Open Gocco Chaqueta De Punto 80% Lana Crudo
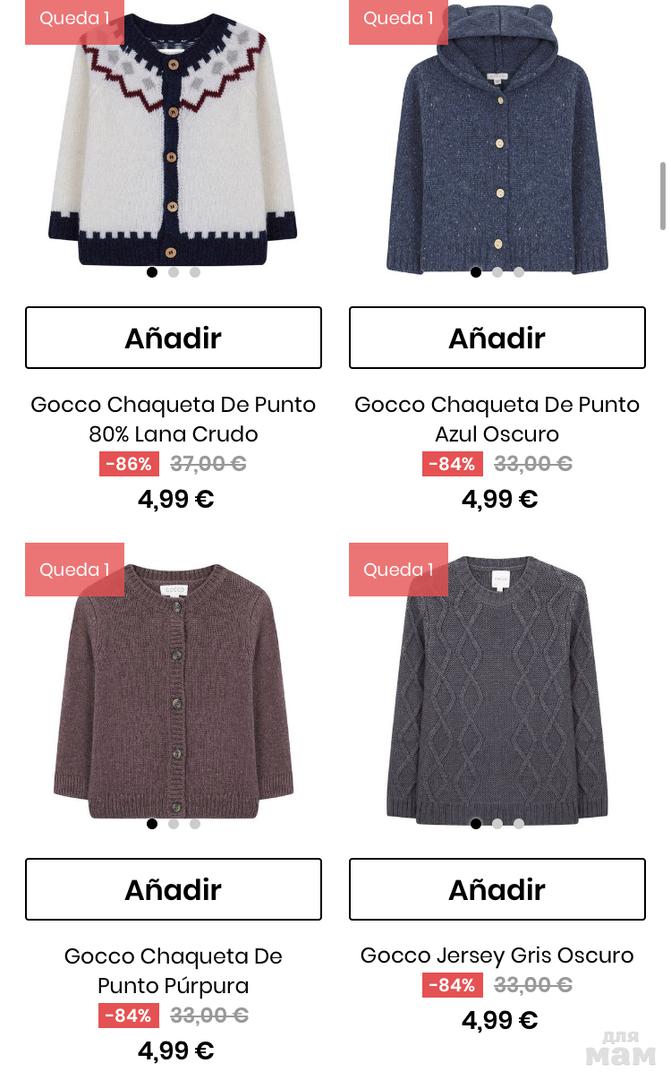 [x=173, y=419]
